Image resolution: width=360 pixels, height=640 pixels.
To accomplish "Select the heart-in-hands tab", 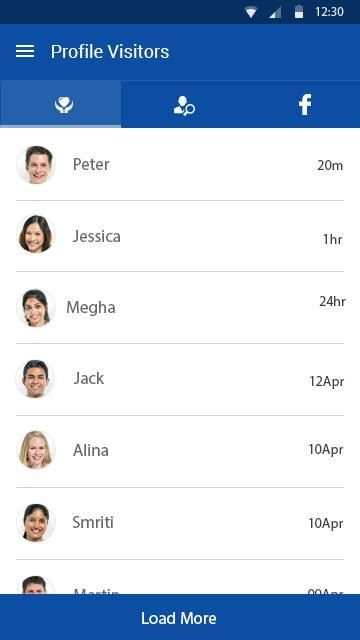I will pos(60,104).
